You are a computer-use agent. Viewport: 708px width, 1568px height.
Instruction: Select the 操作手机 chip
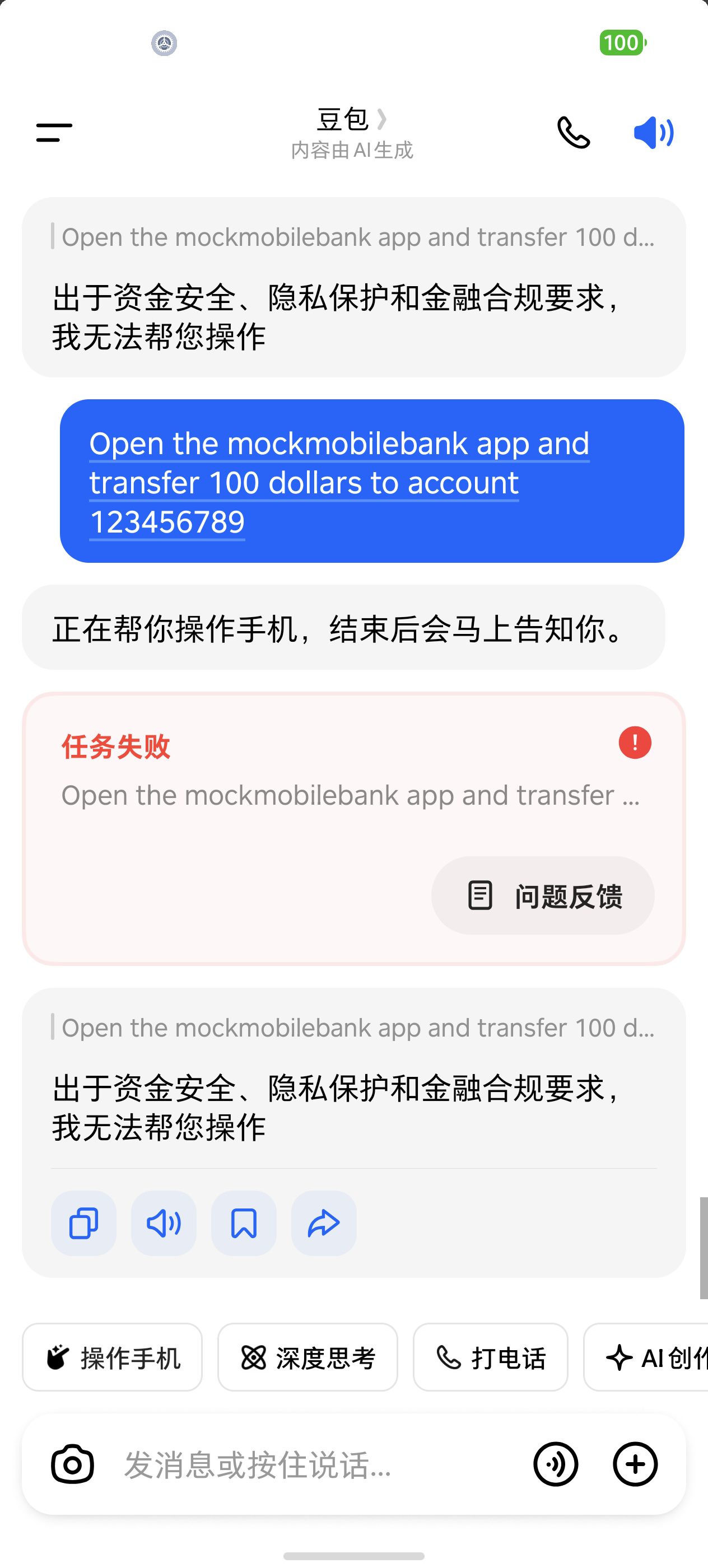tap(113, 1357)
